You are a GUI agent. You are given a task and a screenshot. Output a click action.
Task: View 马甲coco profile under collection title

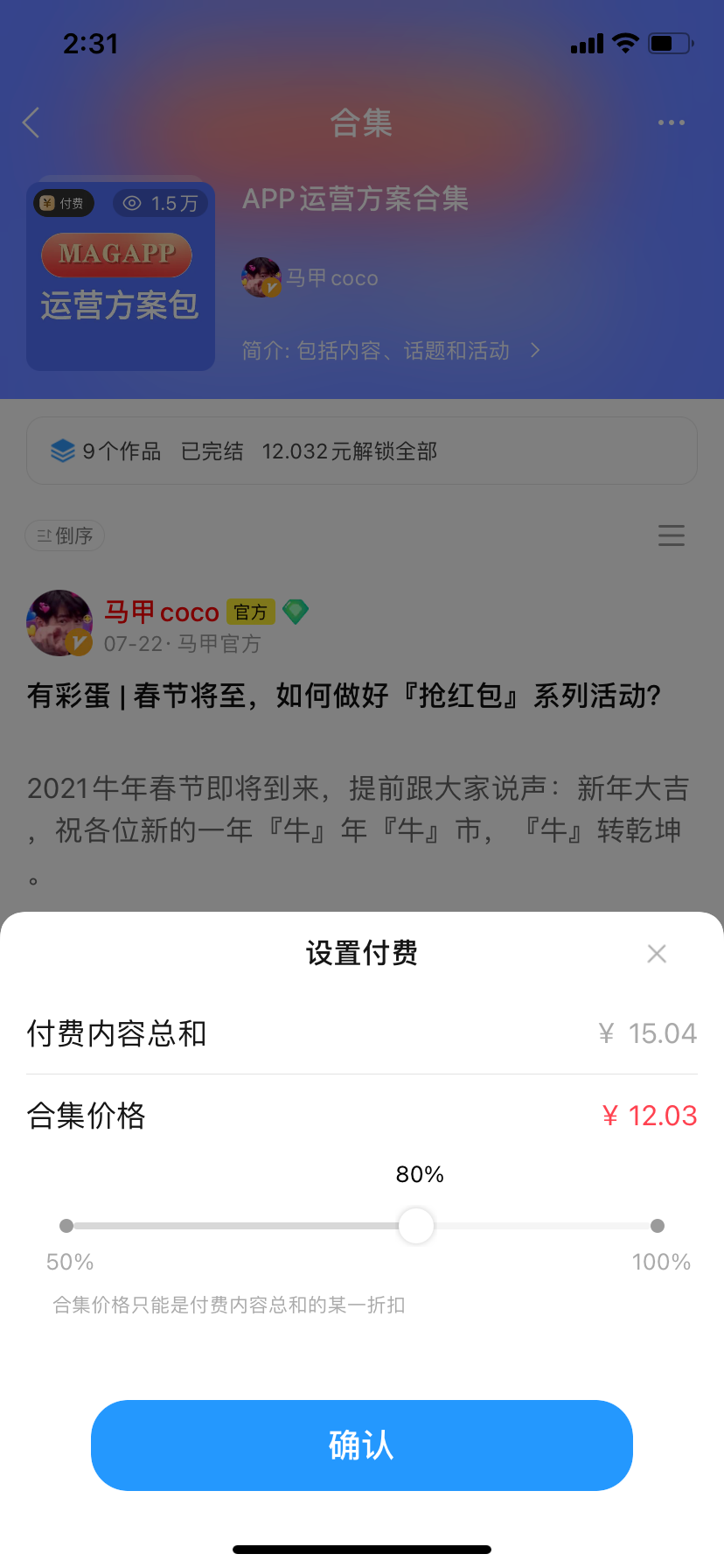[310, 277]
